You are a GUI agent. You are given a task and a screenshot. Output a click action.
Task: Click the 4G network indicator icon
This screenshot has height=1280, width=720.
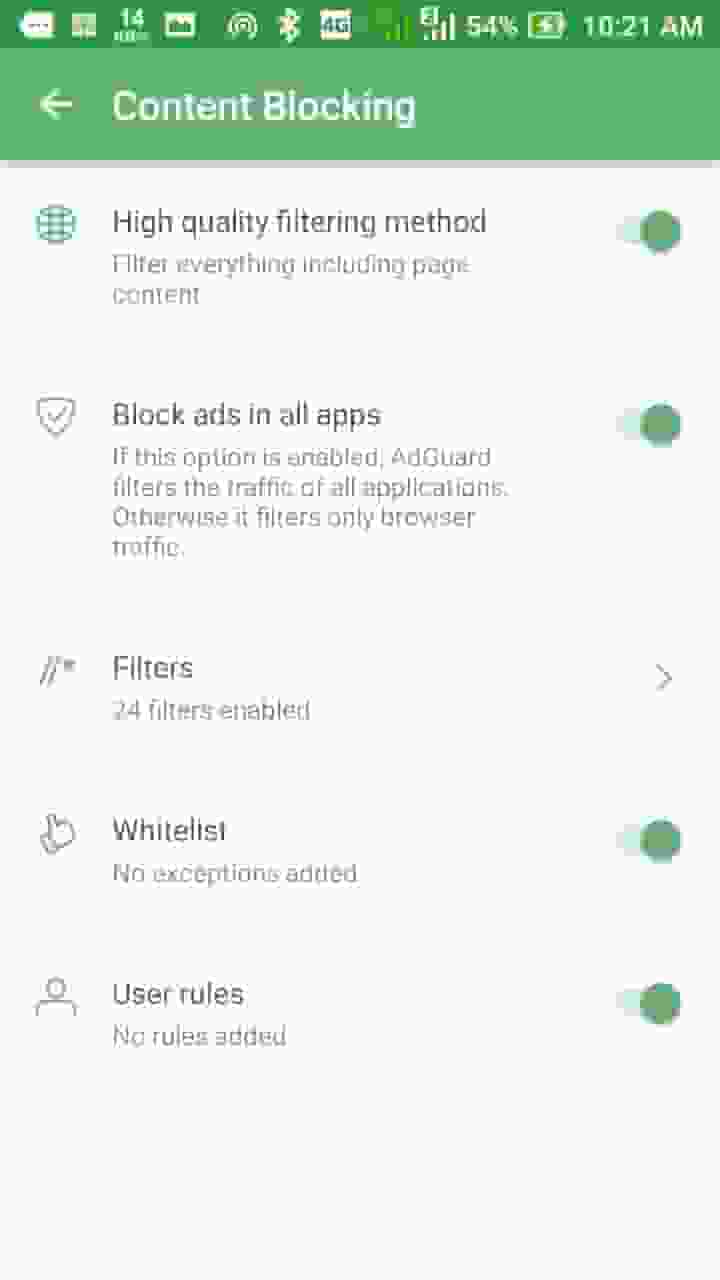(333, 25)
